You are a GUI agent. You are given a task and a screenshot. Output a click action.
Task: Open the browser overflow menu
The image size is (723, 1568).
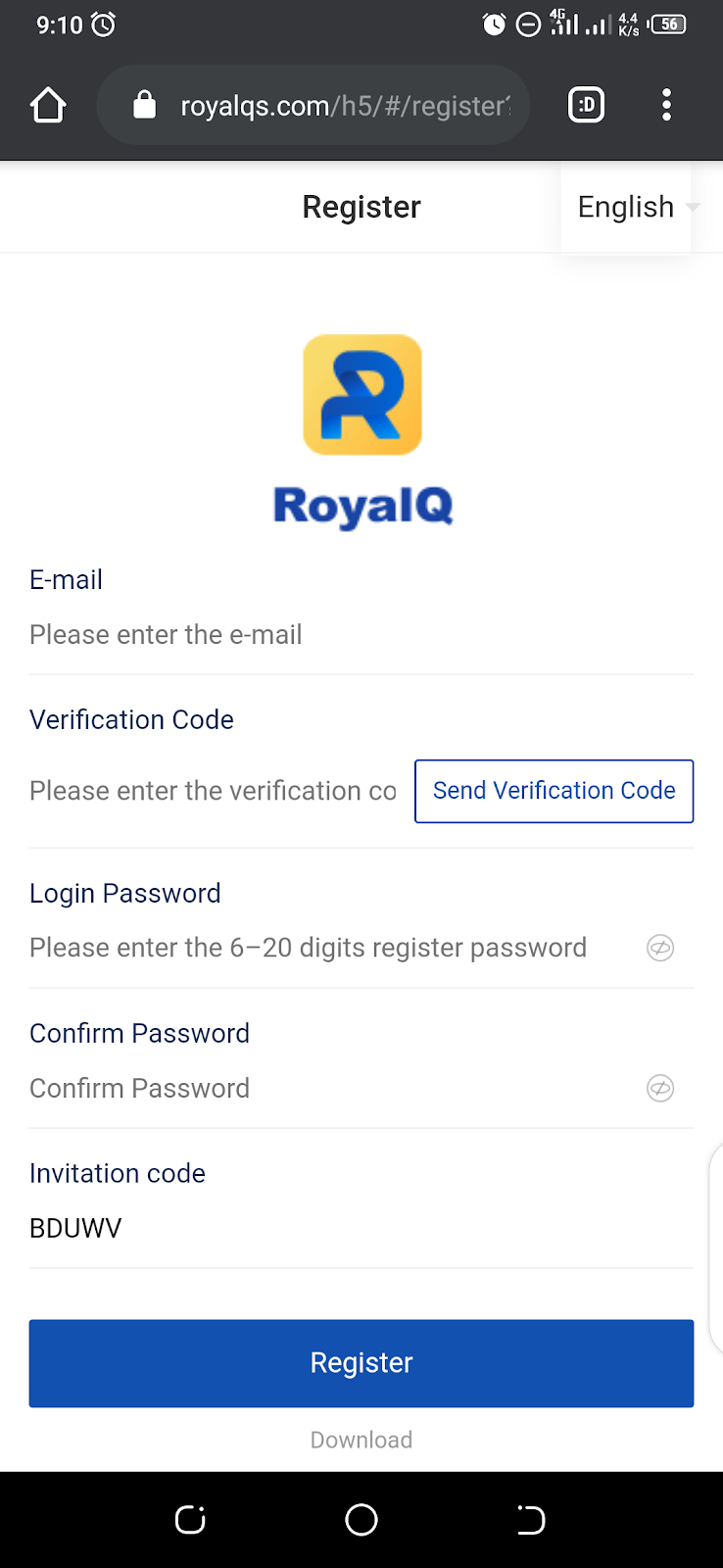666,105
